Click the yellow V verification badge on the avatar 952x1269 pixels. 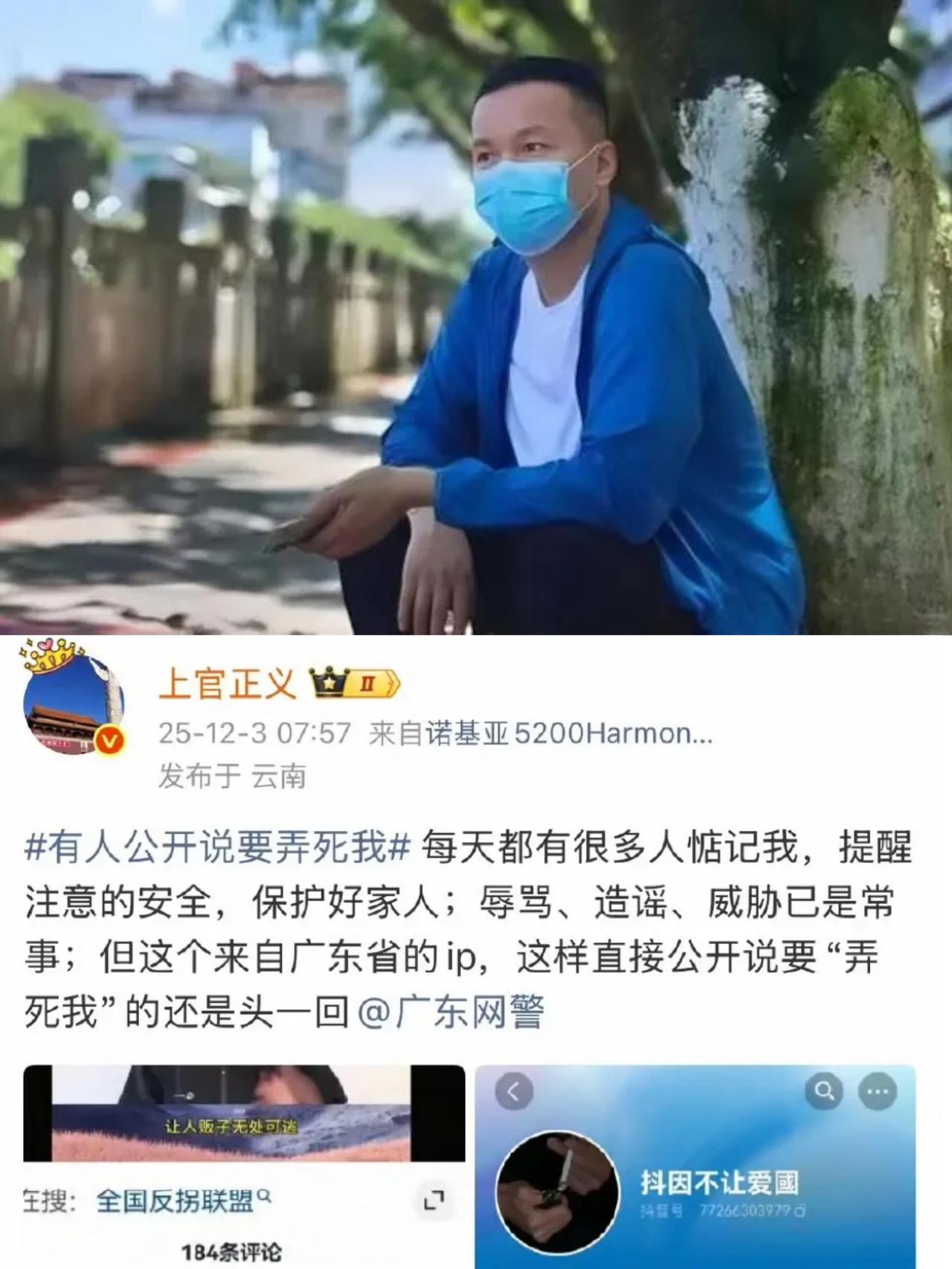(109, 739)
